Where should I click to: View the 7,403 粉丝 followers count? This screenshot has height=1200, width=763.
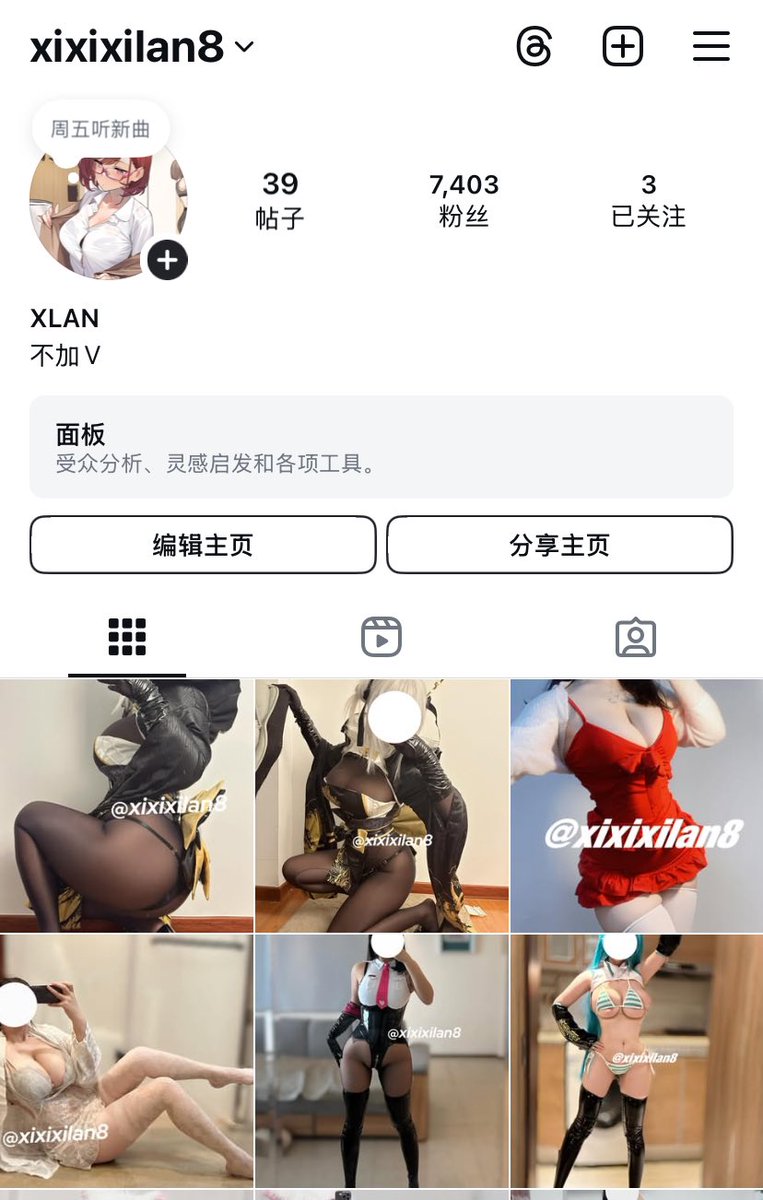tap(463, 197)
